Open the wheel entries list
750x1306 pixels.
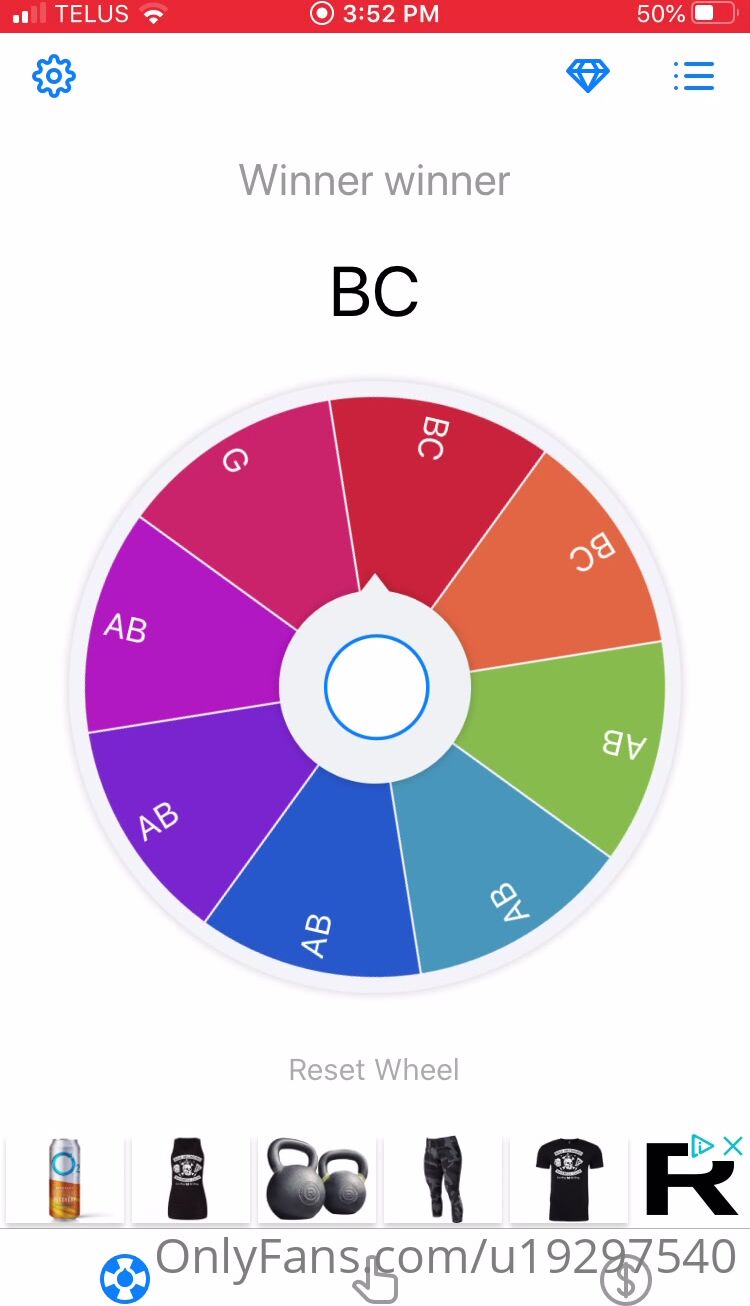(x=693, y=76)
